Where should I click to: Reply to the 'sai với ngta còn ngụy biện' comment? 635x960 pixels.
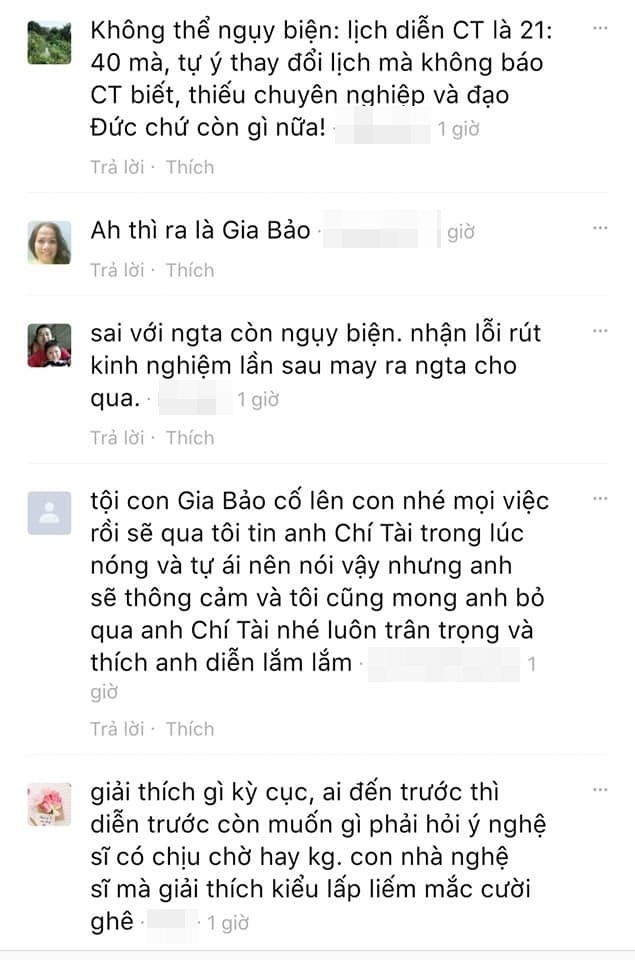click(116, 438)
